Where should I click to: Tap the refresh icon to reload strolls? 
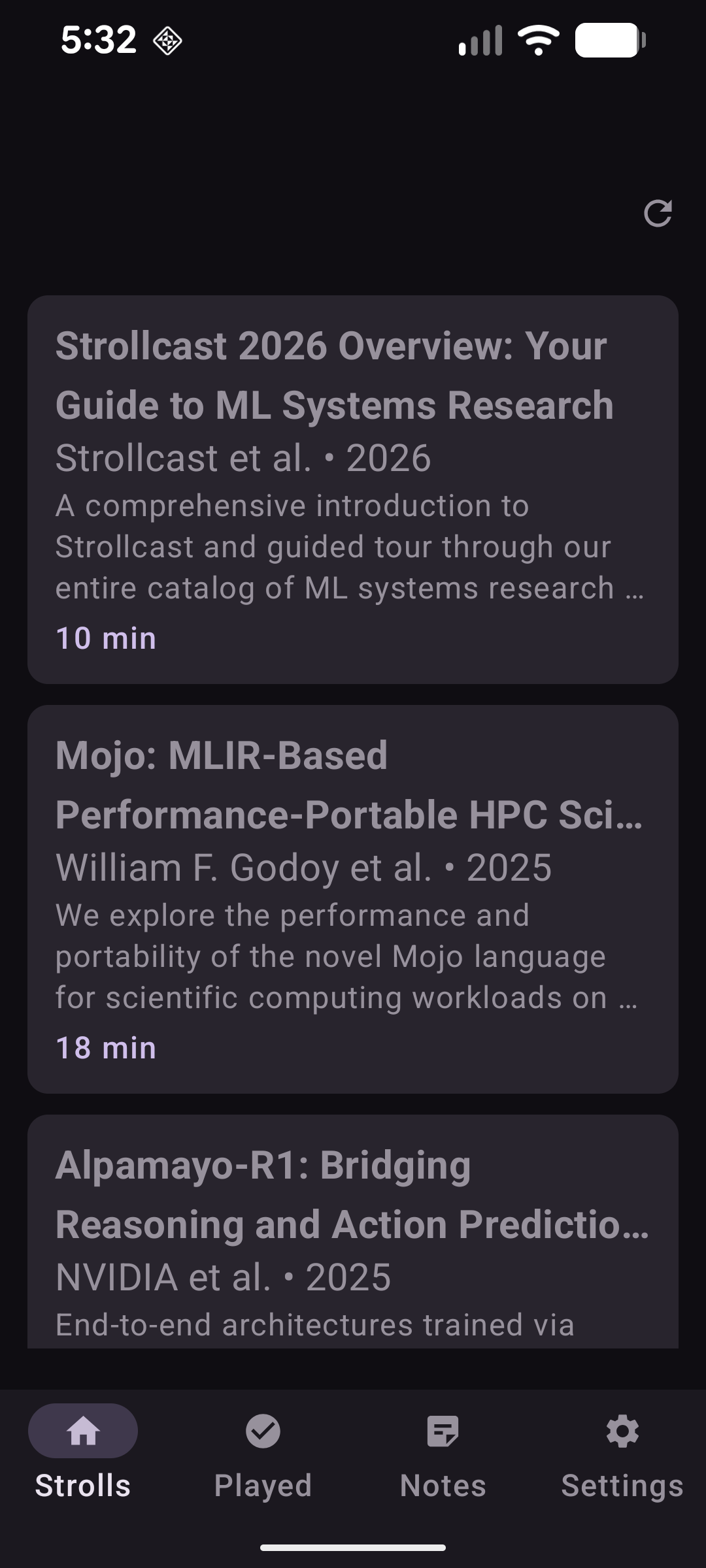pyautogui.click(x=658, y=214)
